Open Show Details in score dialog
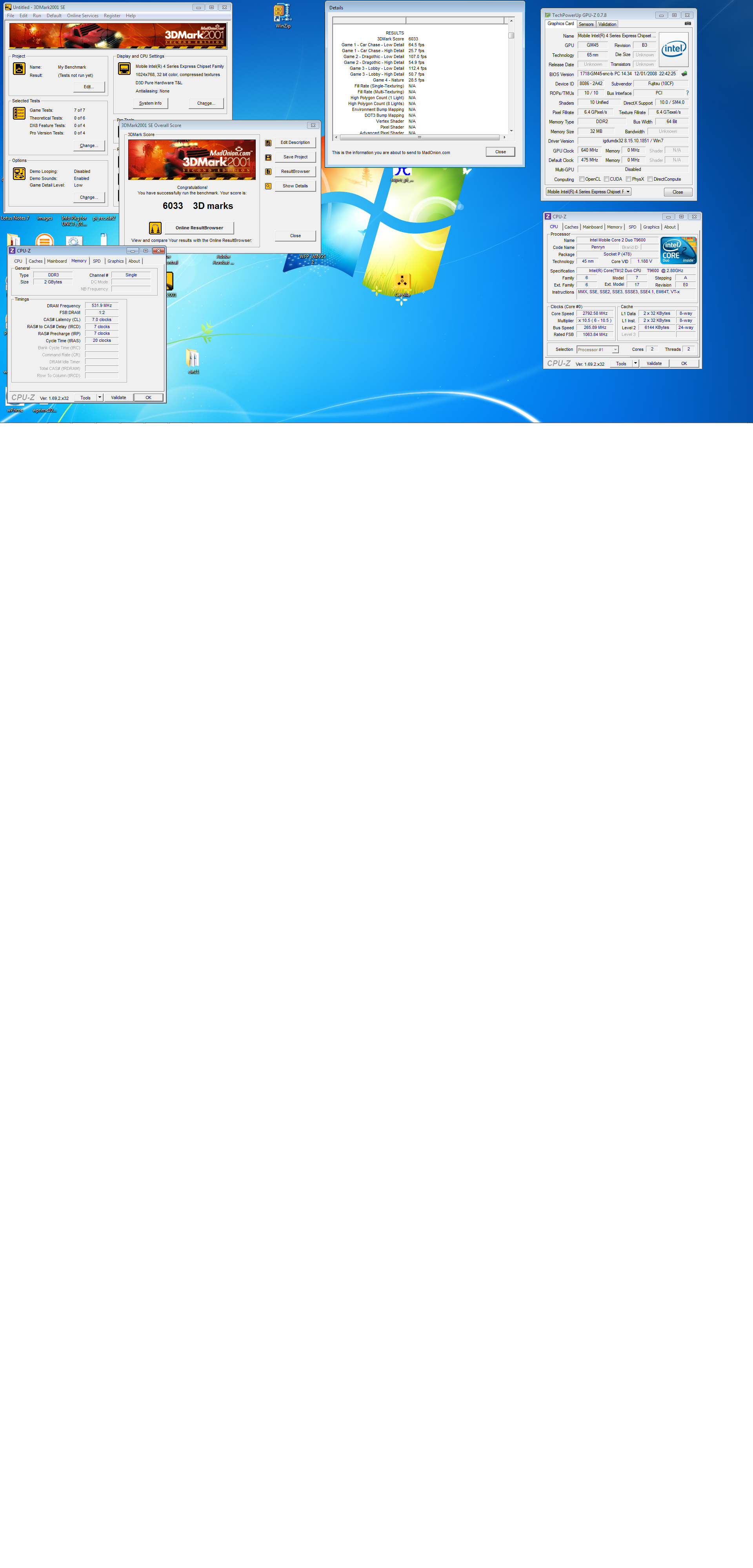The height and width of the screenshot is (1568, 753). click(295, 186)
